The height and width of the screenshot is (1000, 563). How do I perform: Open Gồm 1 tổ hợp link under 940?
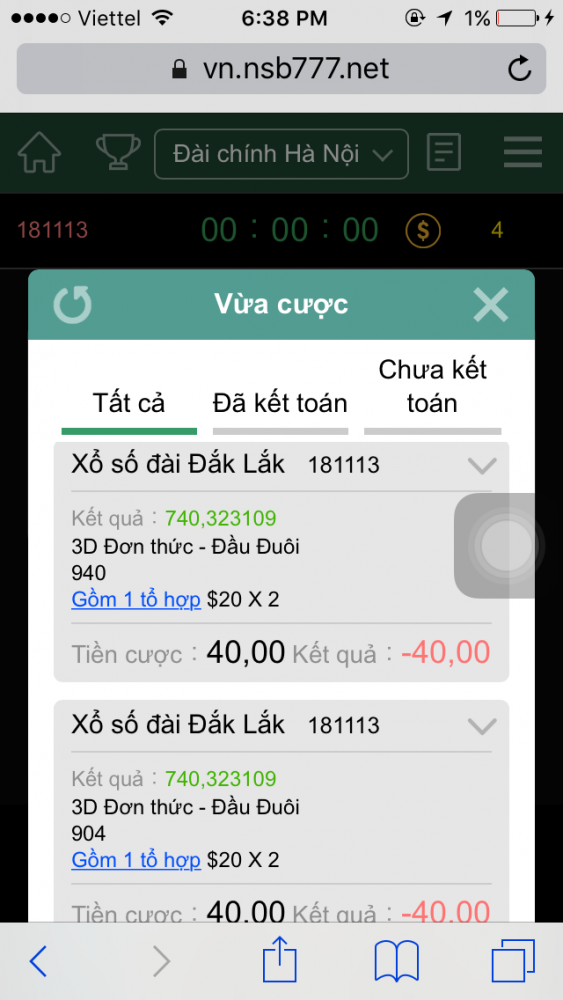(x=136, y=600)
